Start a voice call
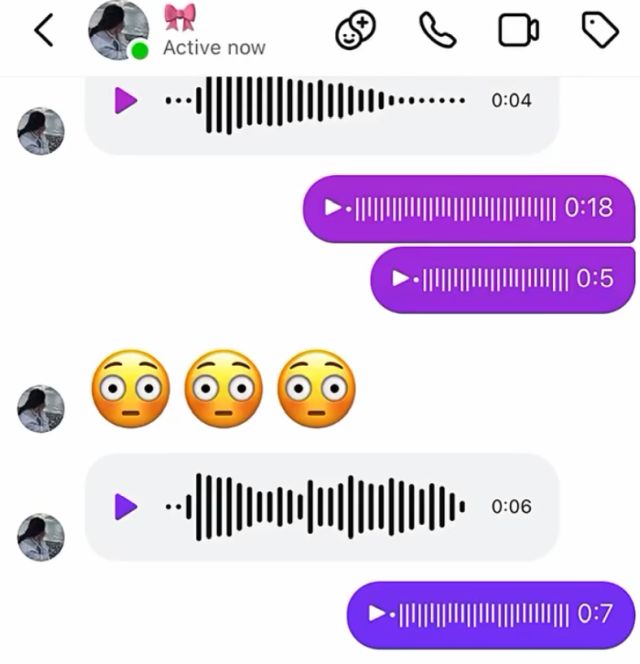Viewport: 640px width, 664px height. [437, 31]
